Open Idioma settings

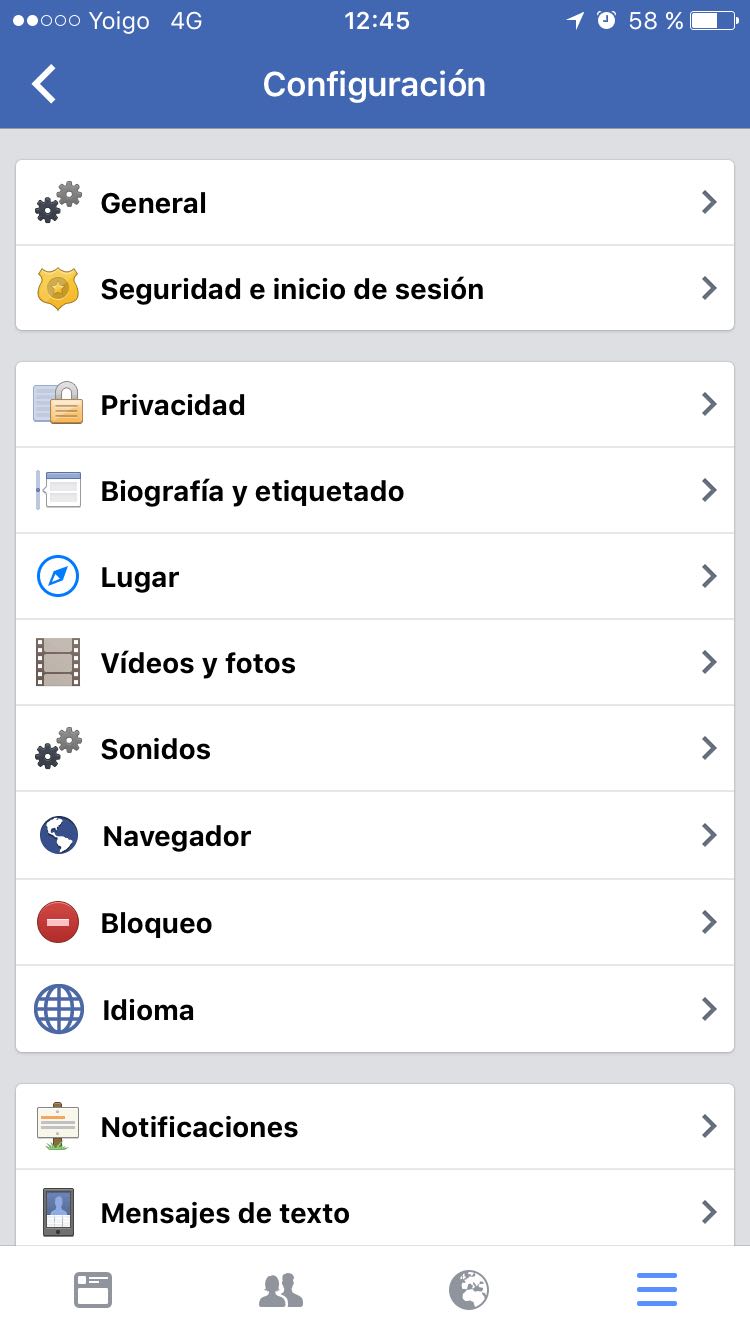375,1009
